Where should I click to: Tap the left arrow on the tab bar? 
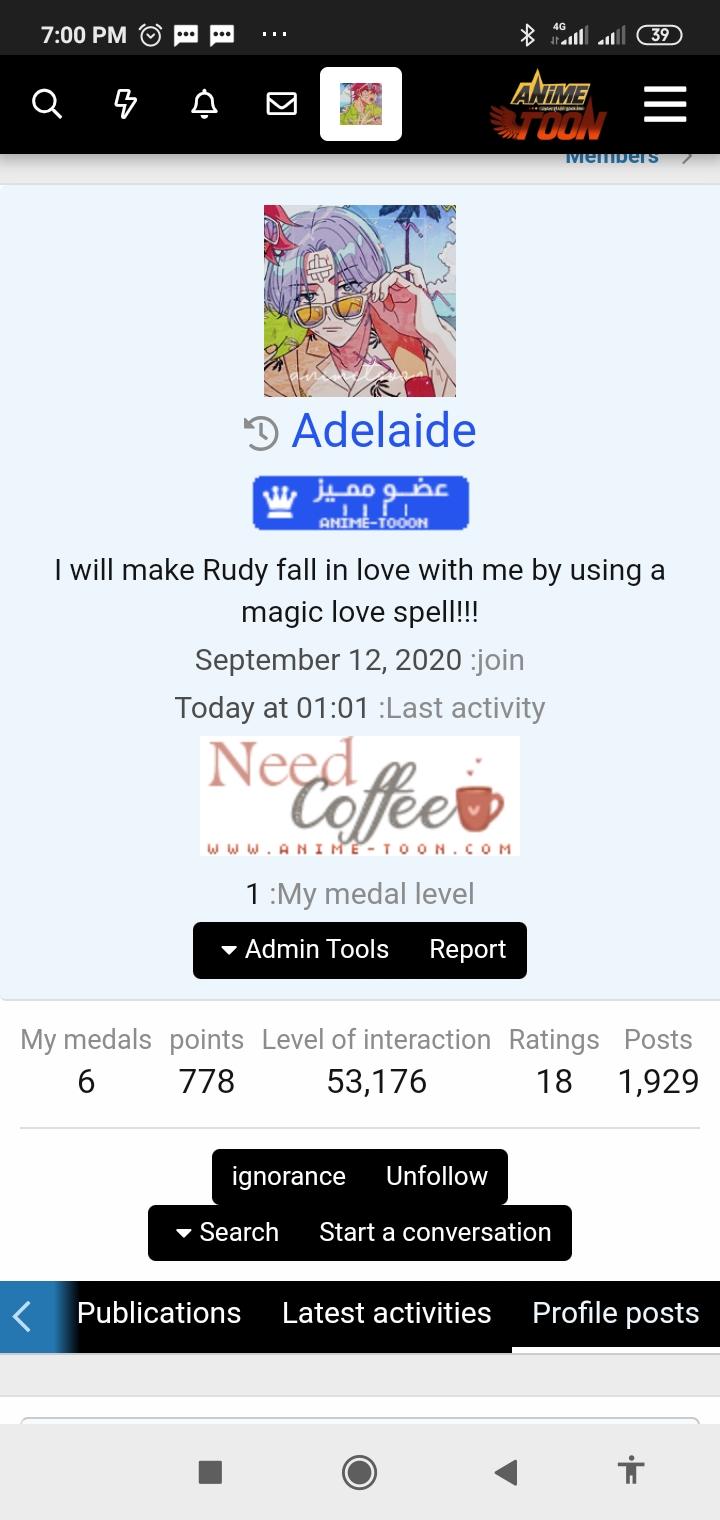coord(22,1316)
